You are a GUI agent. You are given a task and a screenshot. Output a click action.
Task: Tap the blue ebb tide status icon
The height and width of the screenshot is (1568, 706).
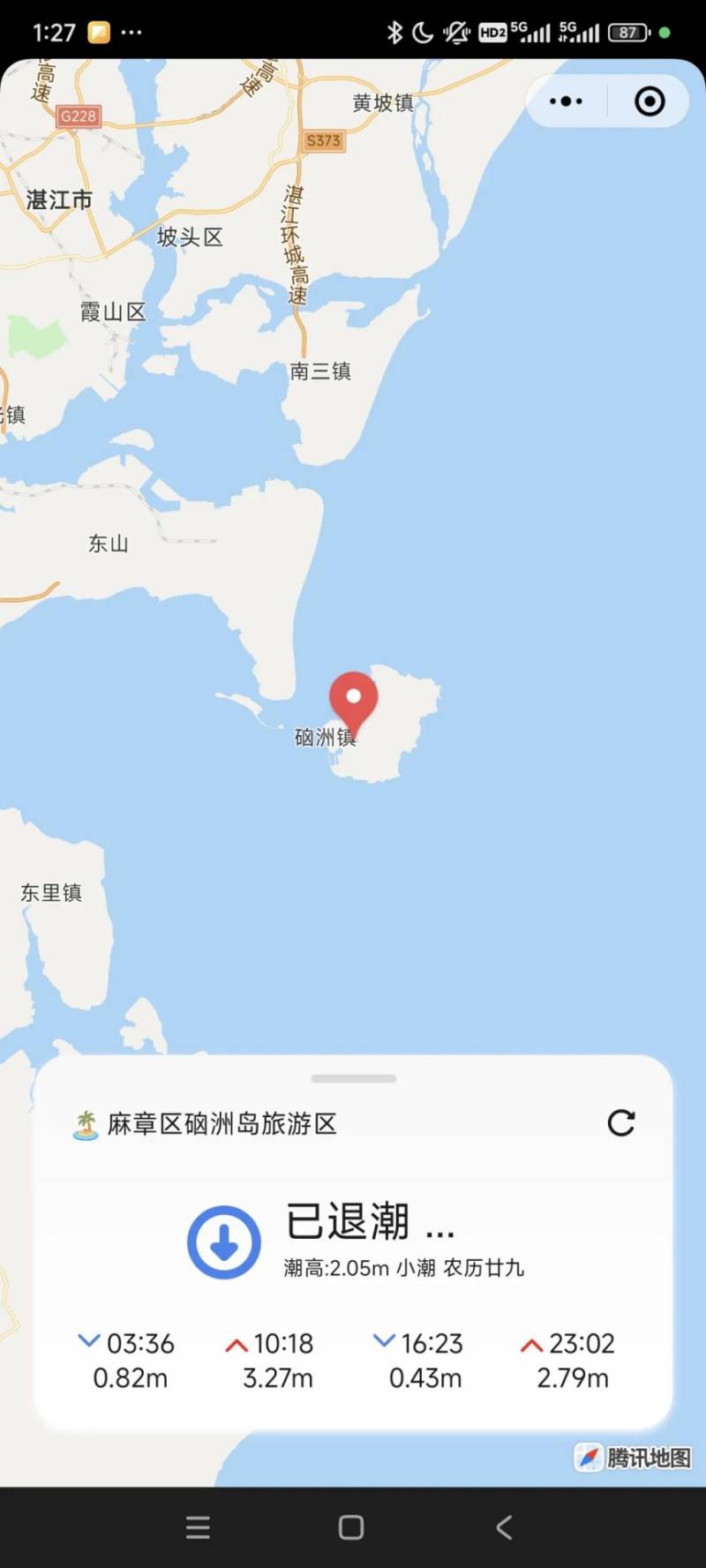click(x=224, y=1242)
